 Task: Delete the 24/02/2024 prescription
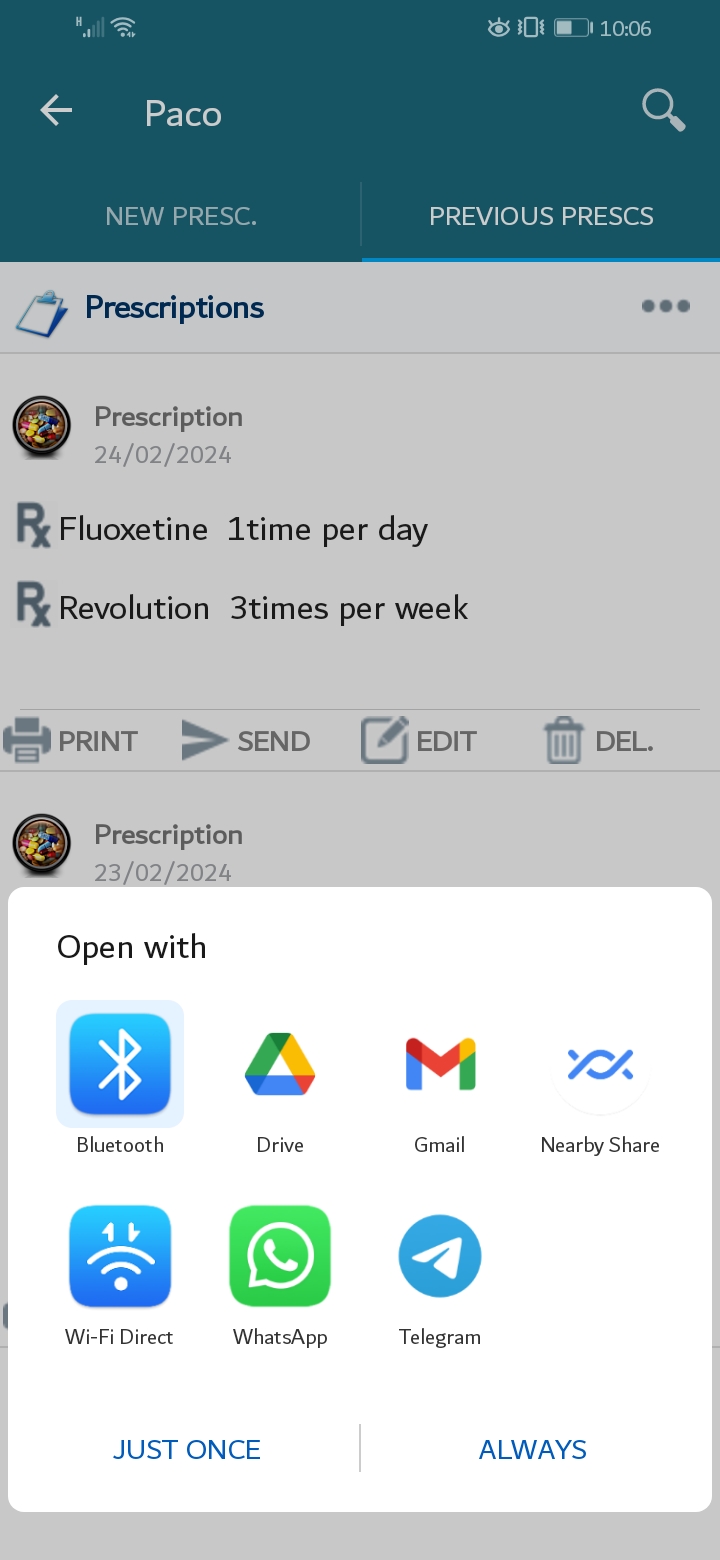click(x=598, y=741)
